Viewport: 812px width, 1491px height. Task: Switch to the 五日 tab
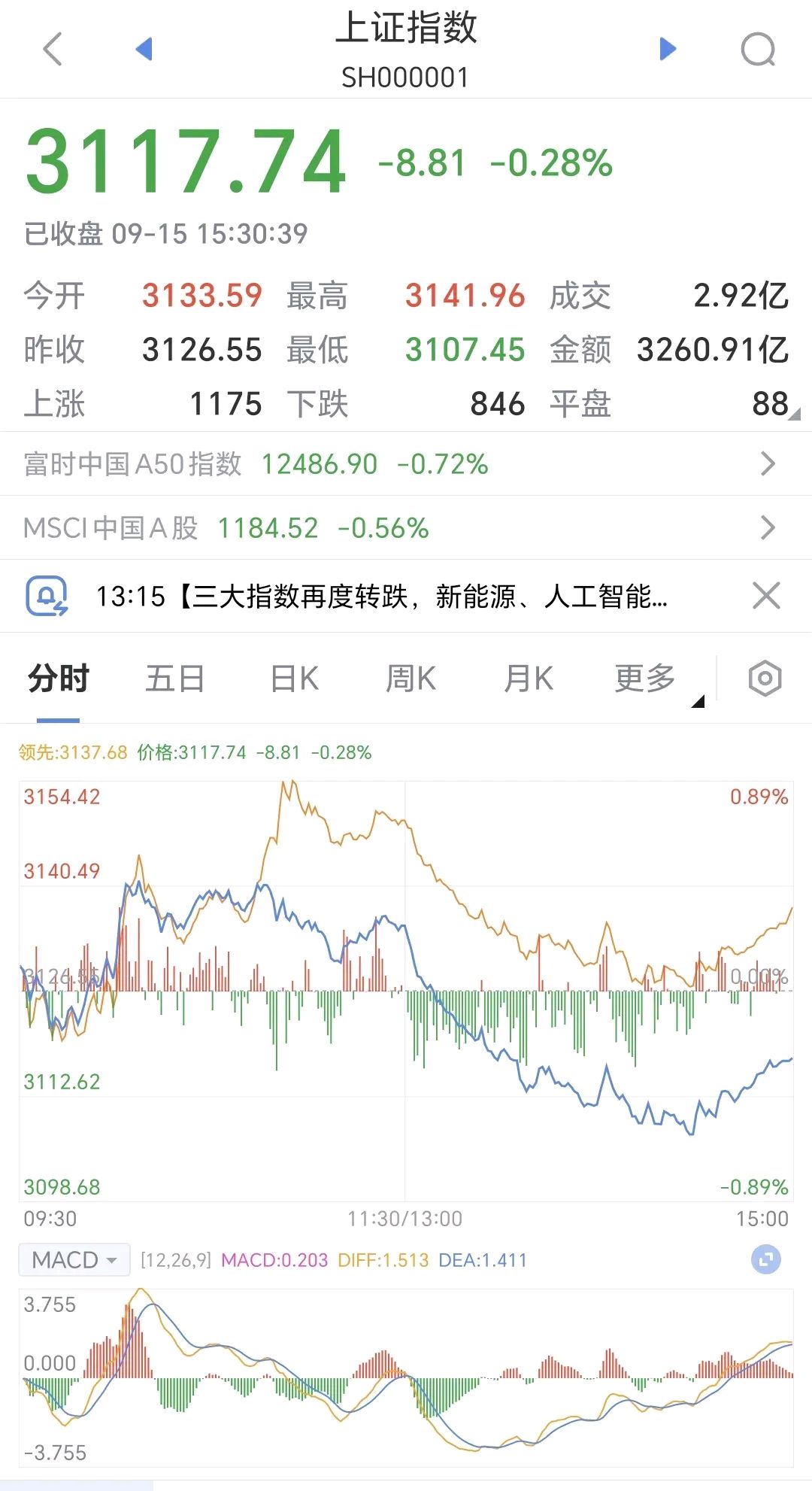(174, 678)
